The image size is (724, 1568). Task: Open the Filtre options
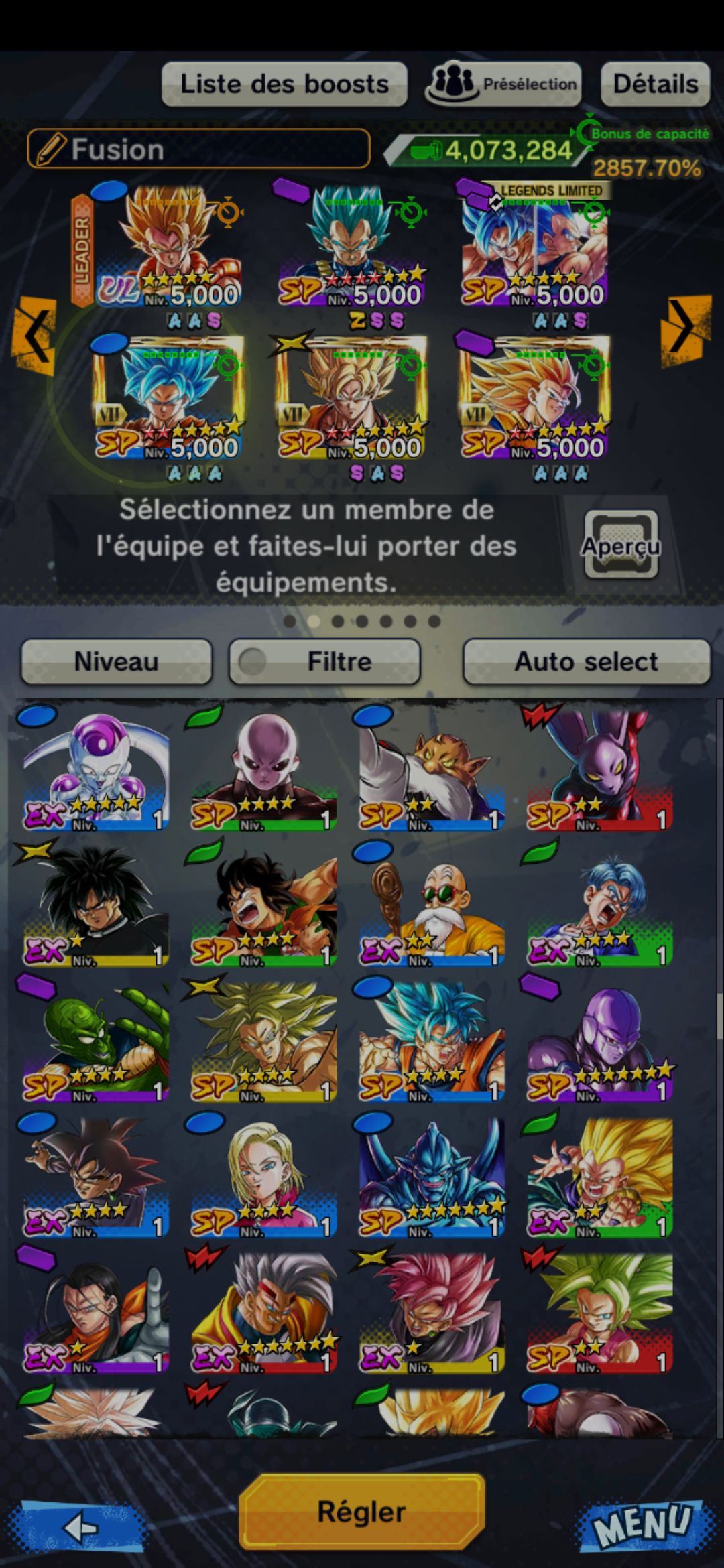point(325,661)
